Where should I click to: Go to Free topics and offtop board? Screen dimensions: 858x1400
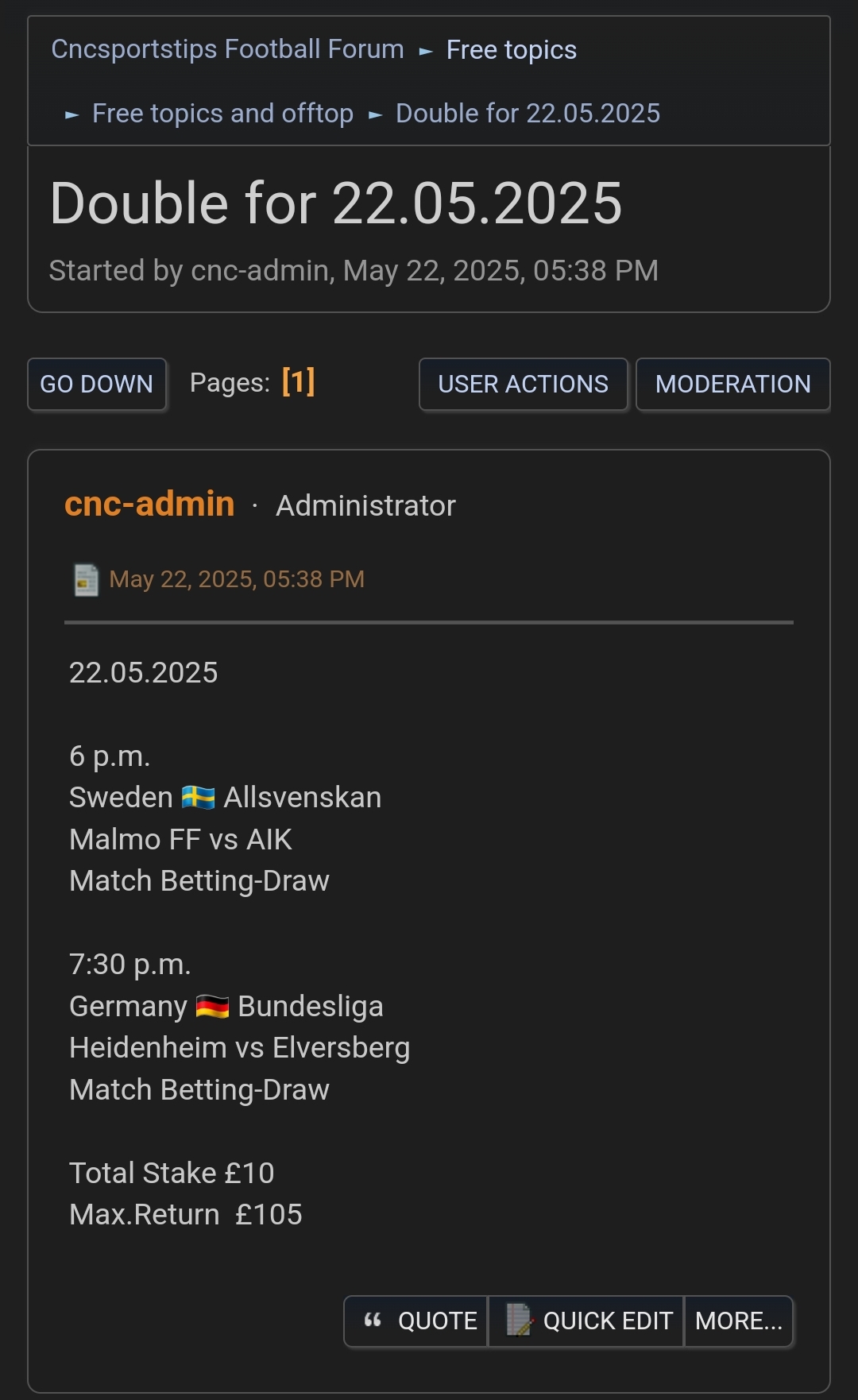pos(222,114)
